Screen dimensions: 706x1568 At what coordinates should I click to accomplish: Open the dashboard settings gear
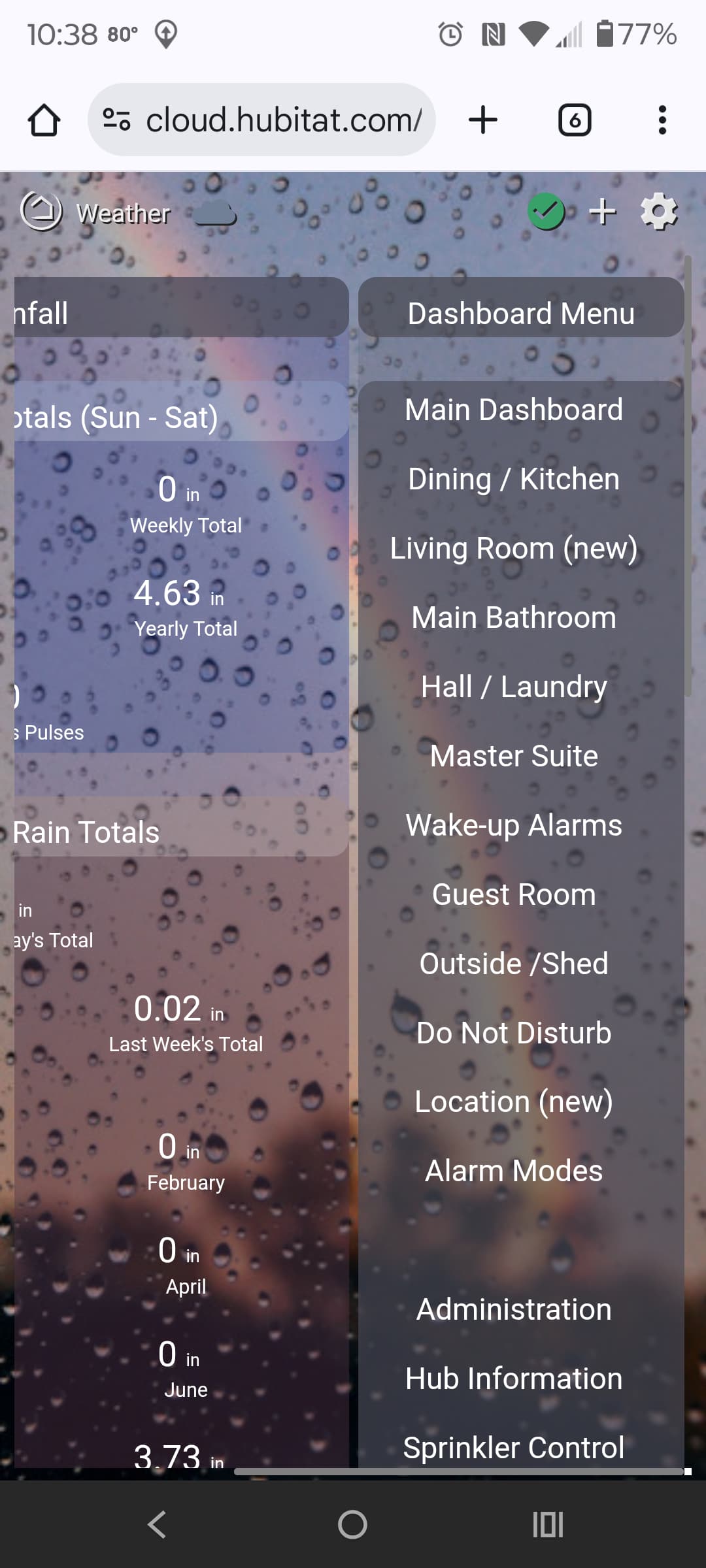pos(659,211)
